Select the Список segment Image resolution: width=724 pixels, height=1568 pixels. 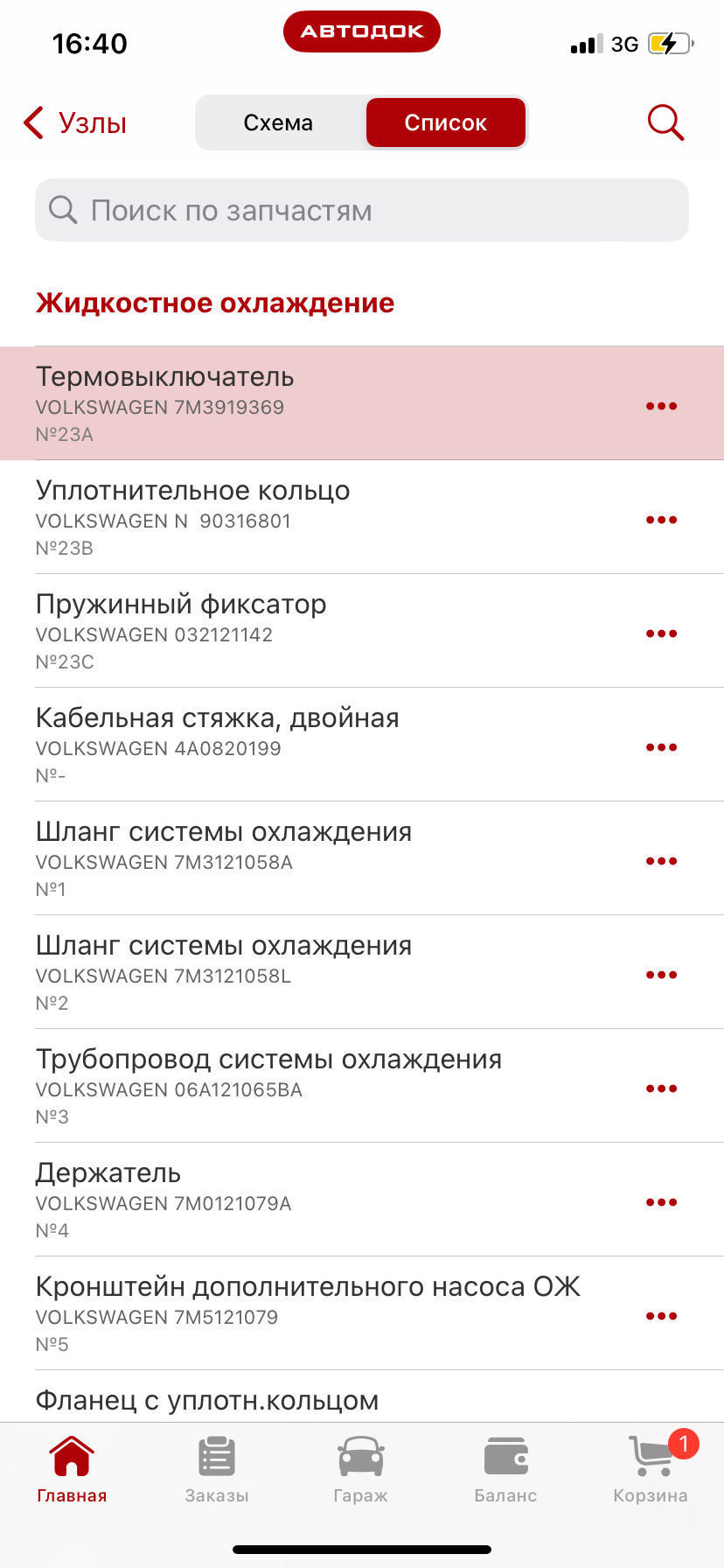click(445, 123)
